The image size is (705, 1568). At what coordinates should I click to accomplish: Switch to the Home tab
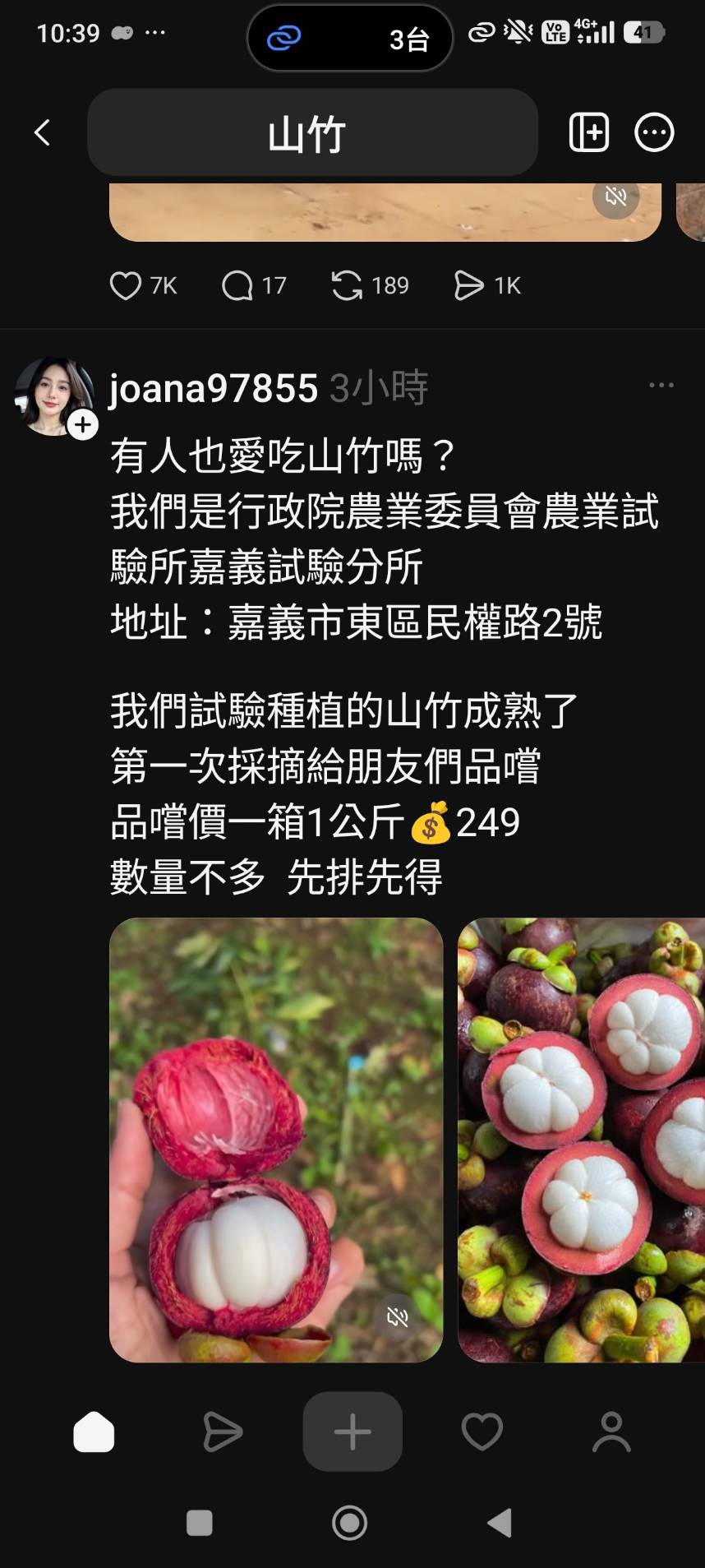pos(94,1432)
